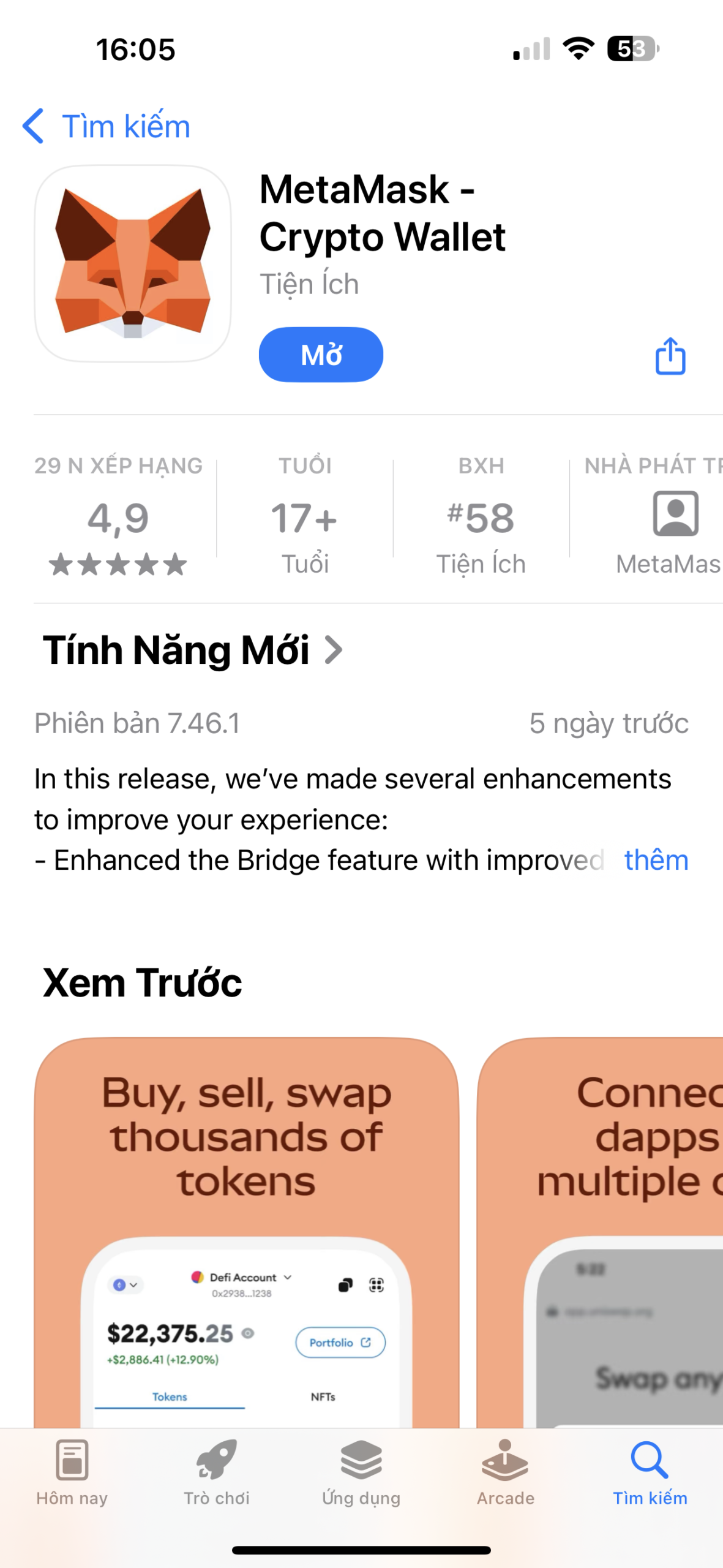Open the Tính Năng Mới version history
The image size is (723, 1568).
pos(192,650)
